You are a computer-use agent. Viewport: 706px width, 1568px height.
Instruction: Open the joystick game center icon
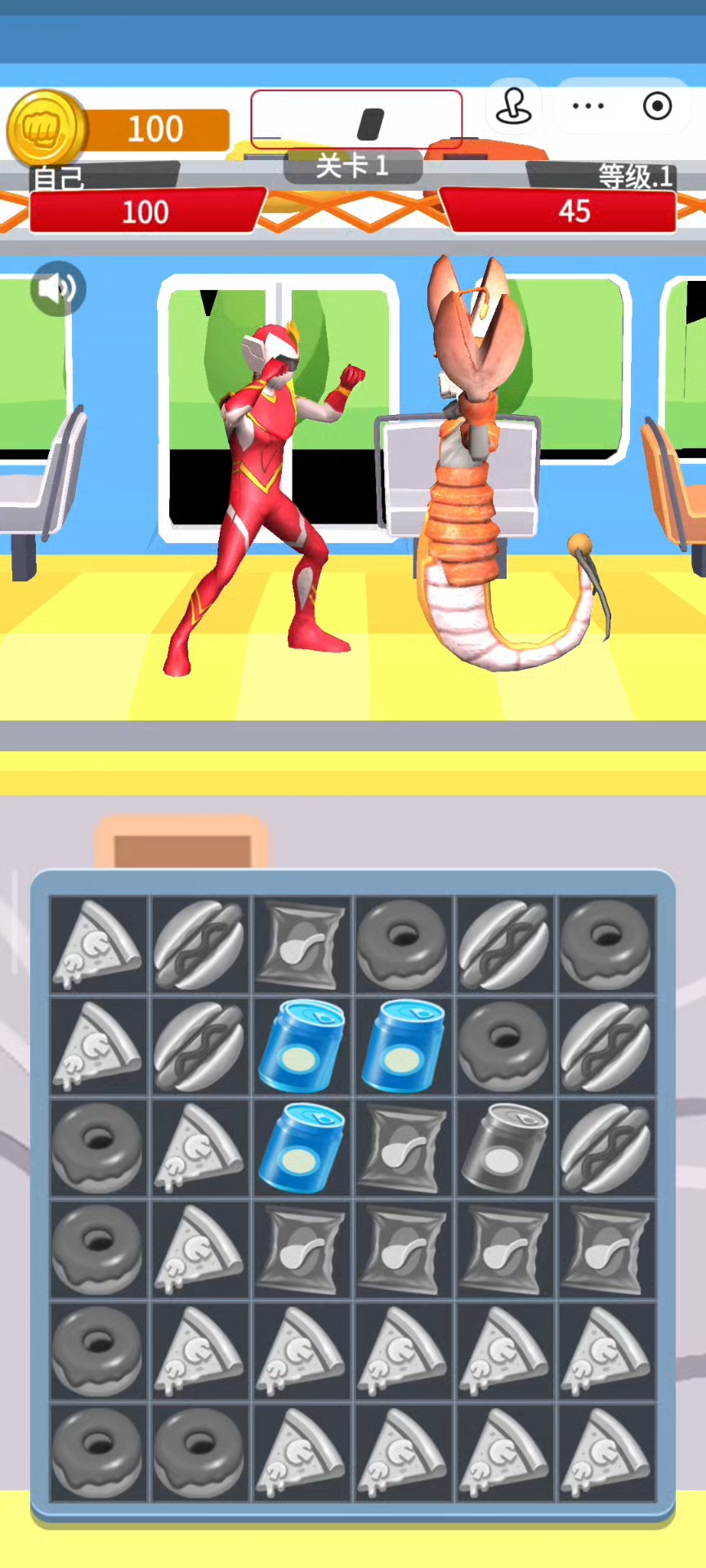(514, 106)
